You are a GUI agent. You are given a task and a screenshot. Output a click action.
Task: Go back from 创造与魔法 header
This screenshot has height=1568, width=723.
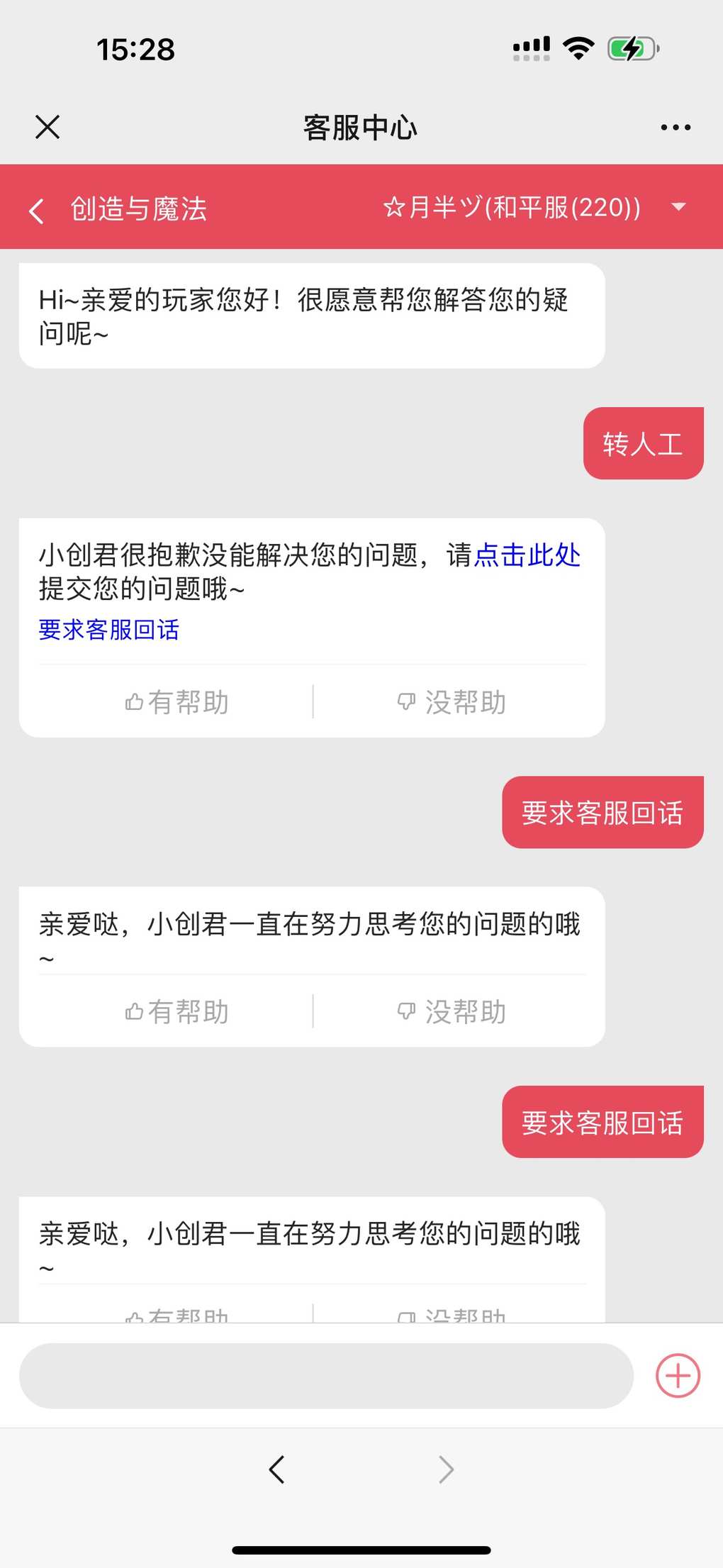(37, 211)
